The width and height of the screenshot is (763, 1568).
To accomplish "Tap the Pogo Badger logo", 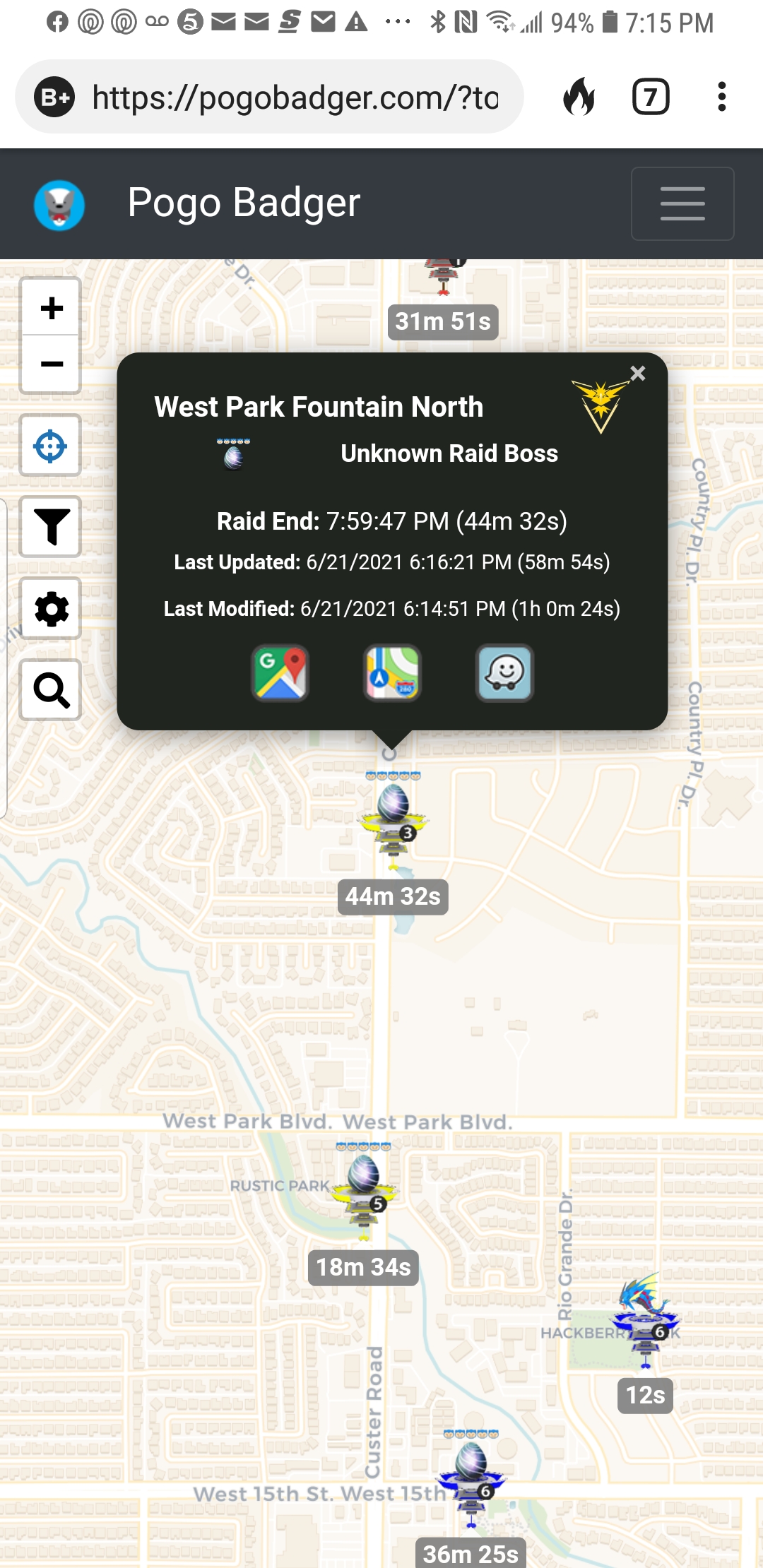I will [59, 205].
